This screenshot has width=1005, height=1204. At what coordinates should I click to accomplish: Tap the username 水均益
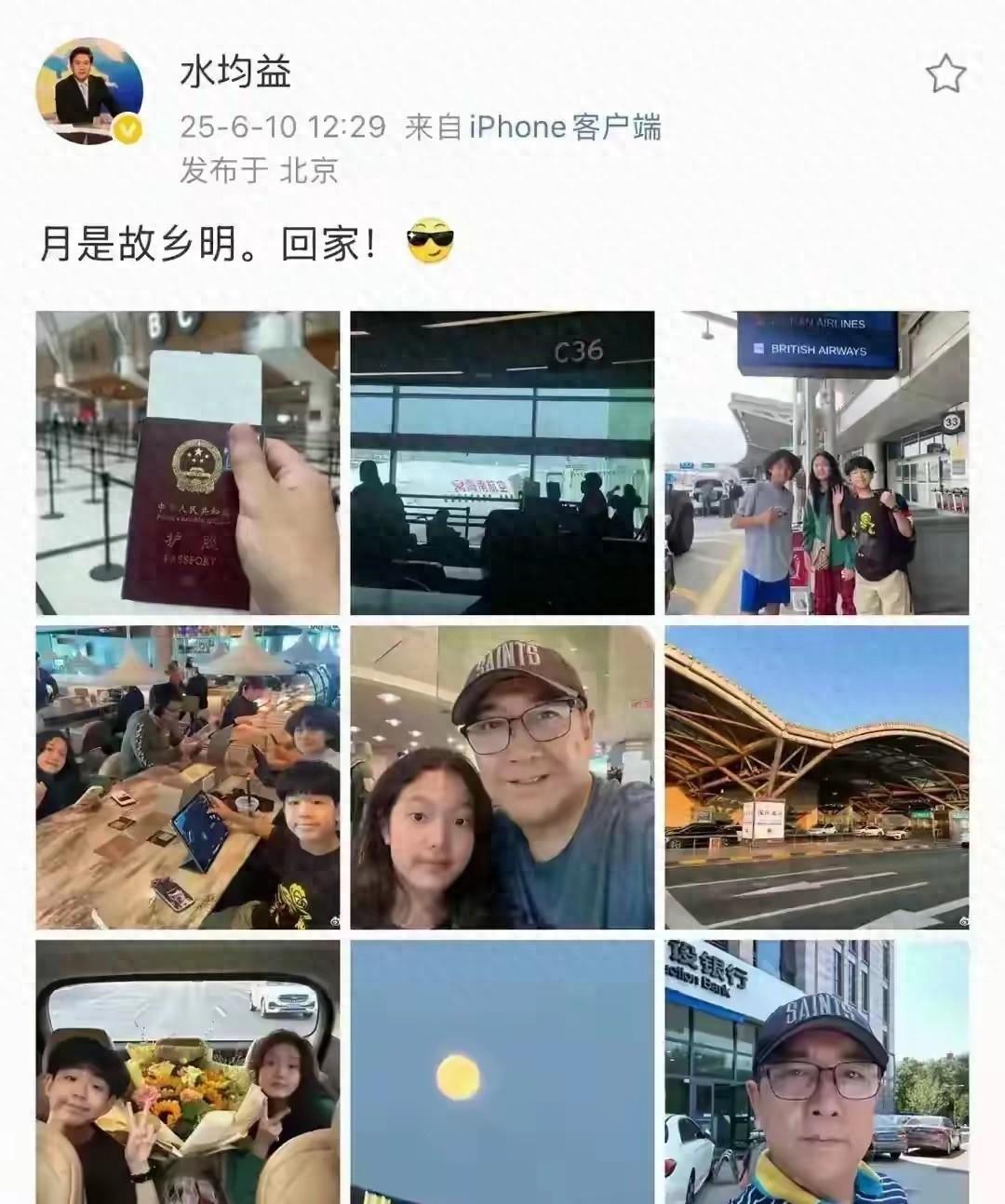click(235, 73)
